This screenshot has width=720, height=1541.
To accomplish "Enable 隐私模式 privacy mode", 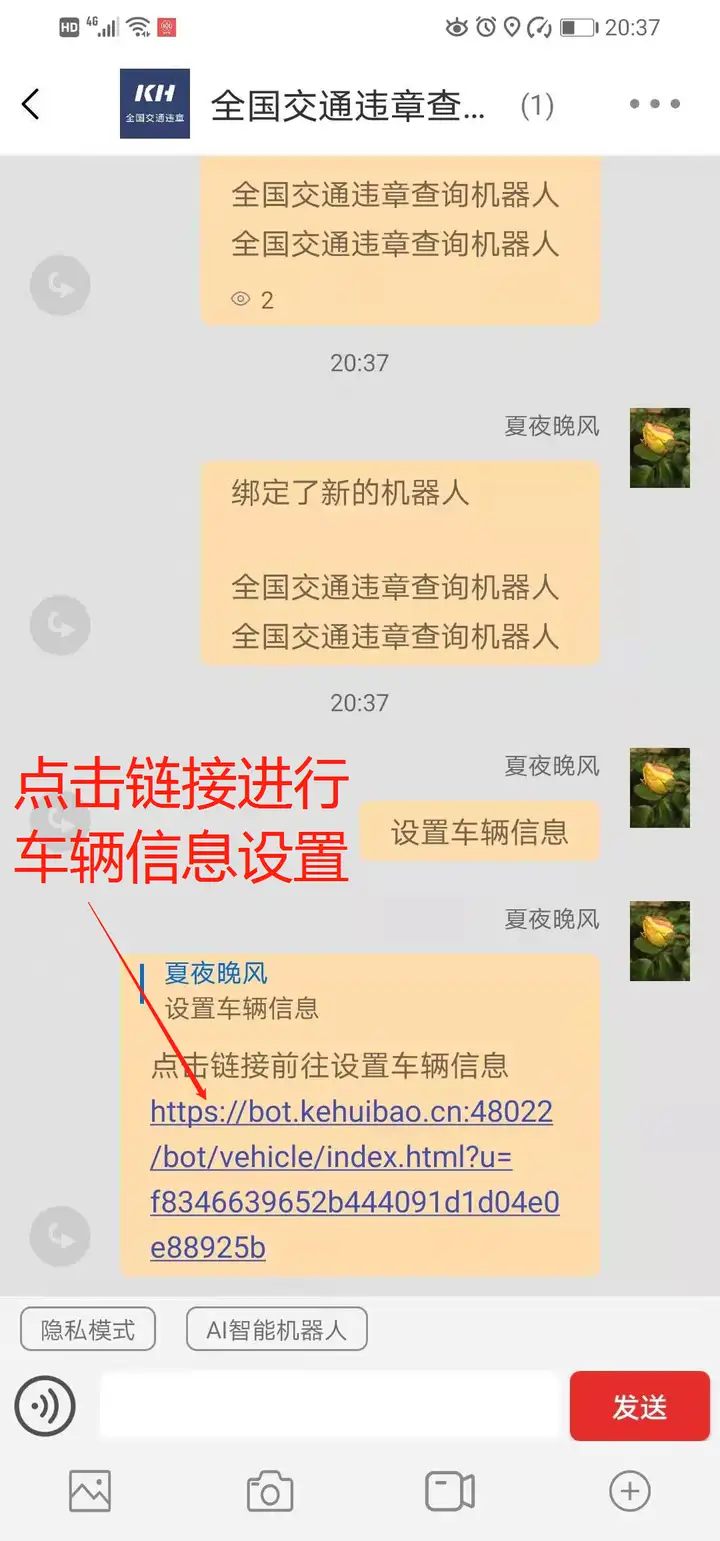I will (x=88, y=1330).
